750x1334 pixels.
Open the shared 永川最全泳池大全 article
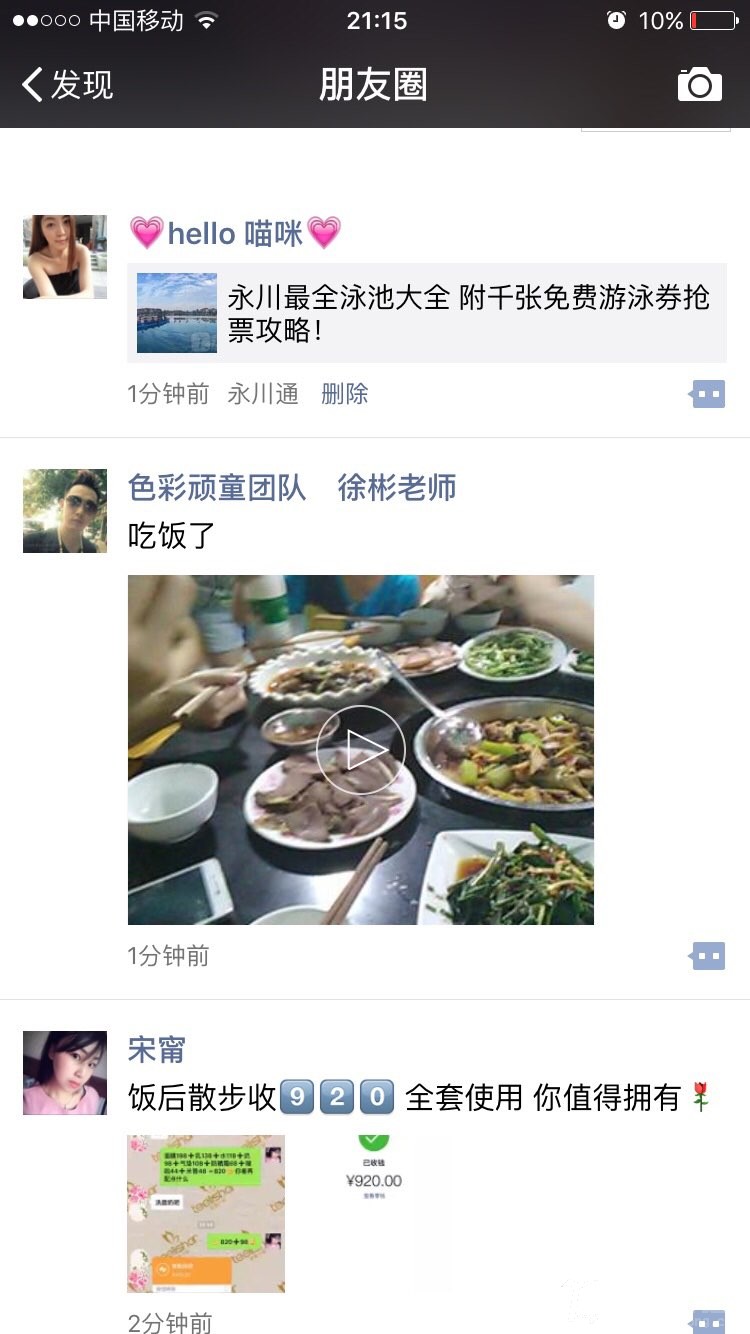[x=427, y=313]
